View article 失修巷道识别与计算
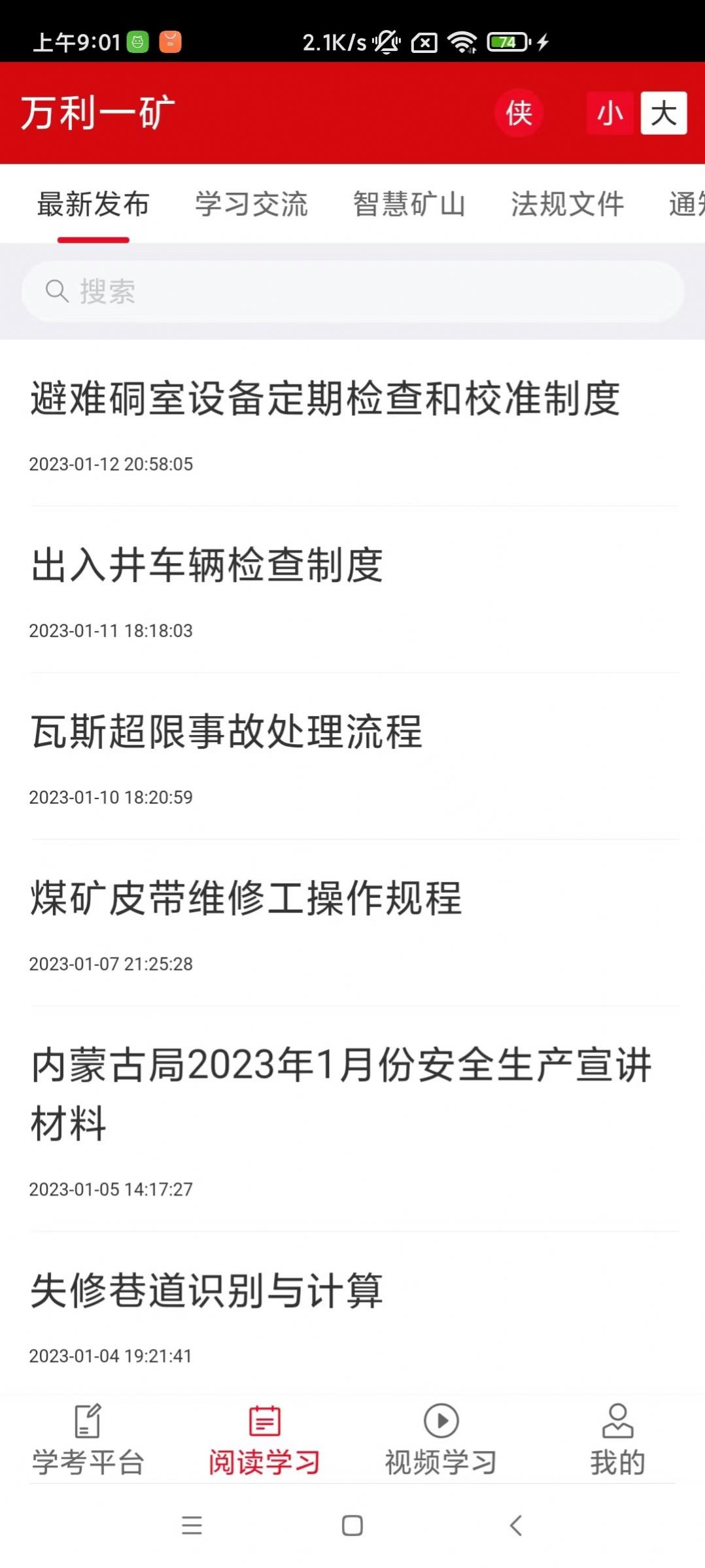The height and width of the screenshot is (1568, 705). point(207,1291)
